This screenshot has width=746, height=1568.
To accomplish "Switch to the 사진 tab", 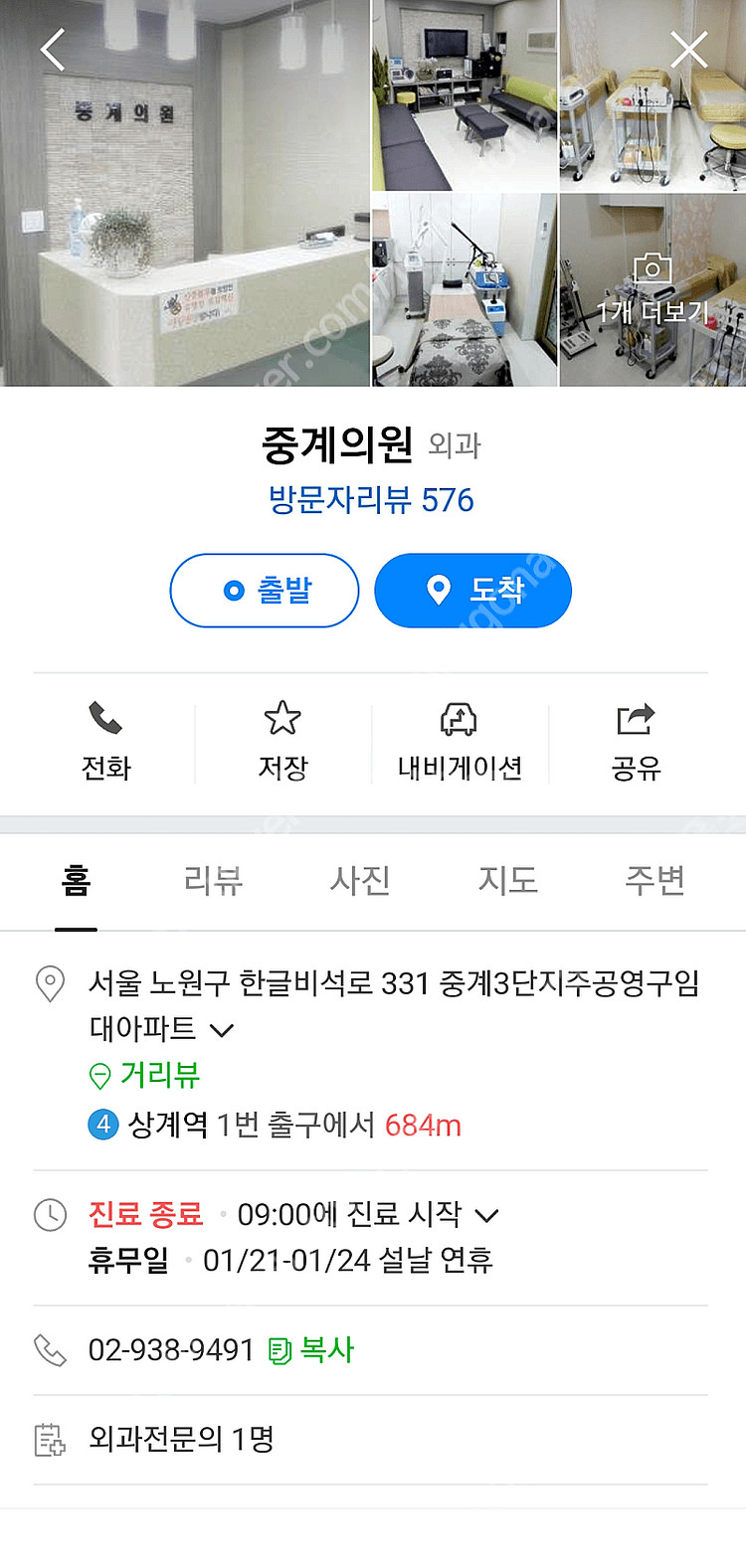I will pos(360,880).
